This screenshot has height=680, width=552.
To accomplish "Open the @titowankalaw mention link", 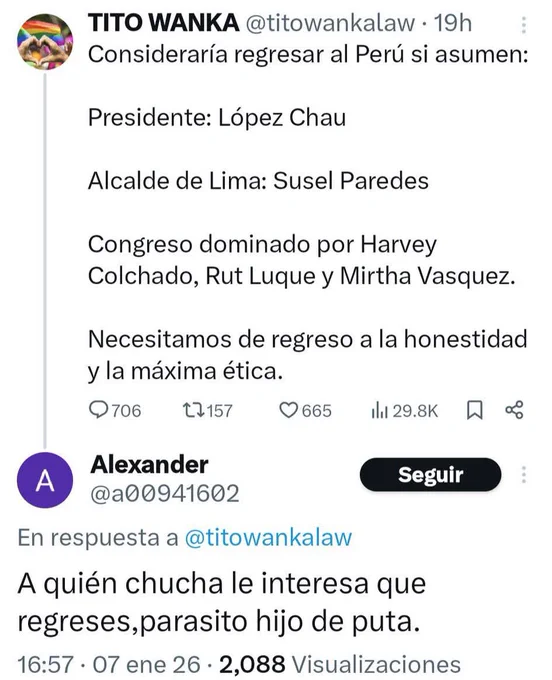I will (x=268, y=537).
